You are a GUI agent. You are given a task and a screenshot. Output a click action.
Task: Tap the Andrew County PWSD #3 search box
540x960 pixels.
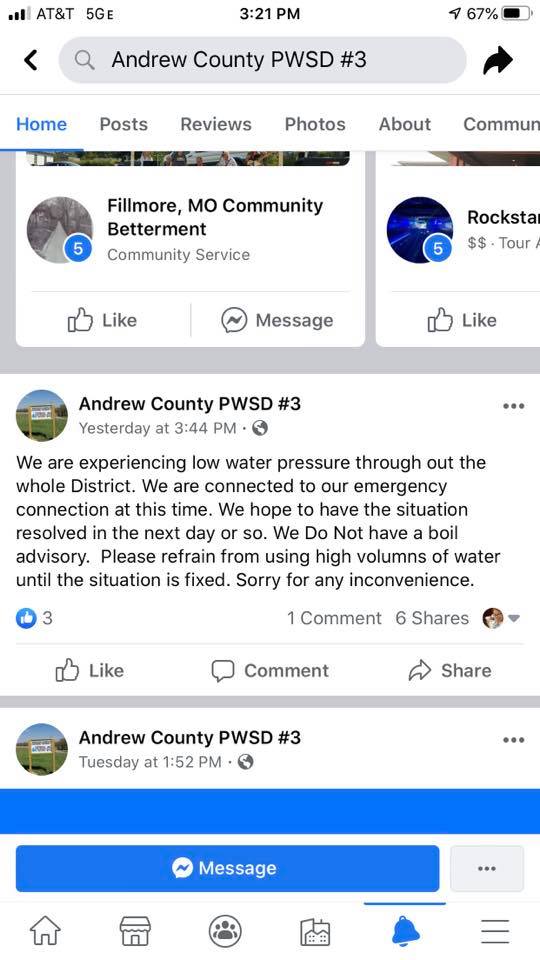(x=262, y=60)
